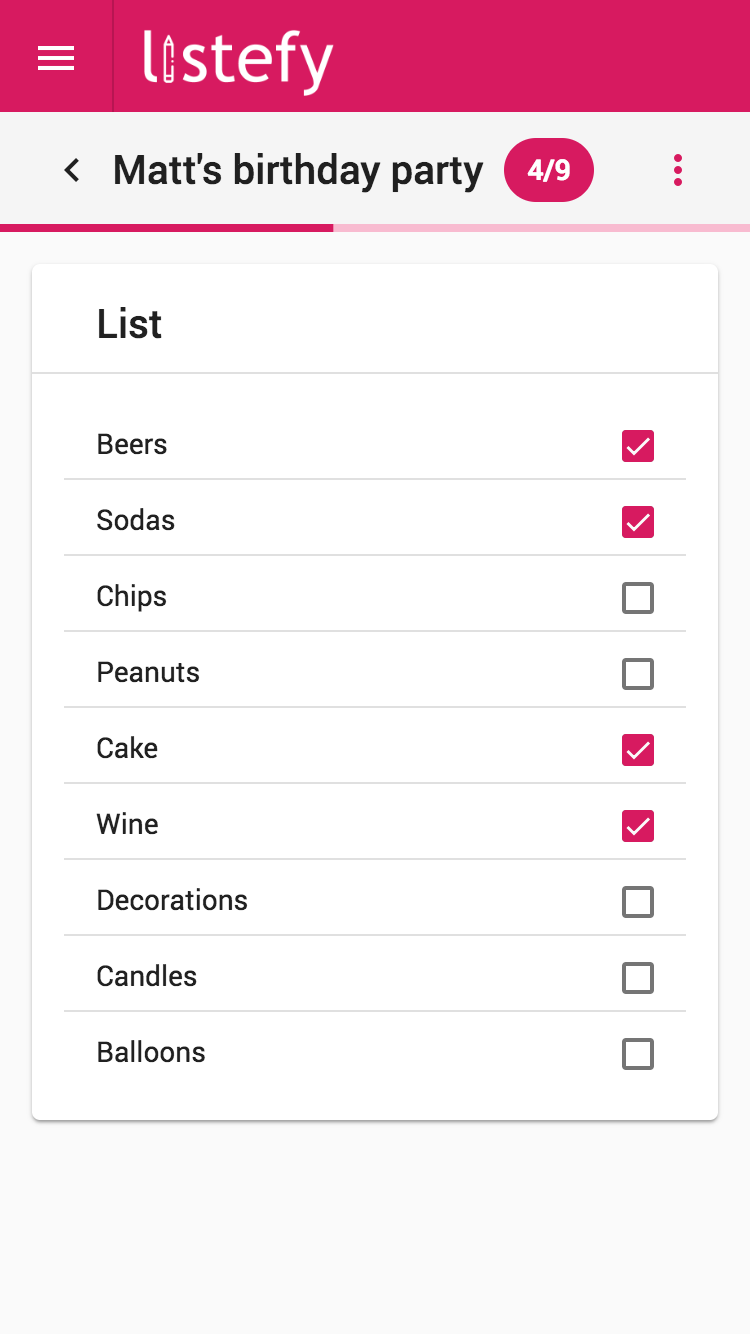The width and height of the screenshot is (750, 1334).
Task: Uncheck the Sodas item
Action: 638,522
